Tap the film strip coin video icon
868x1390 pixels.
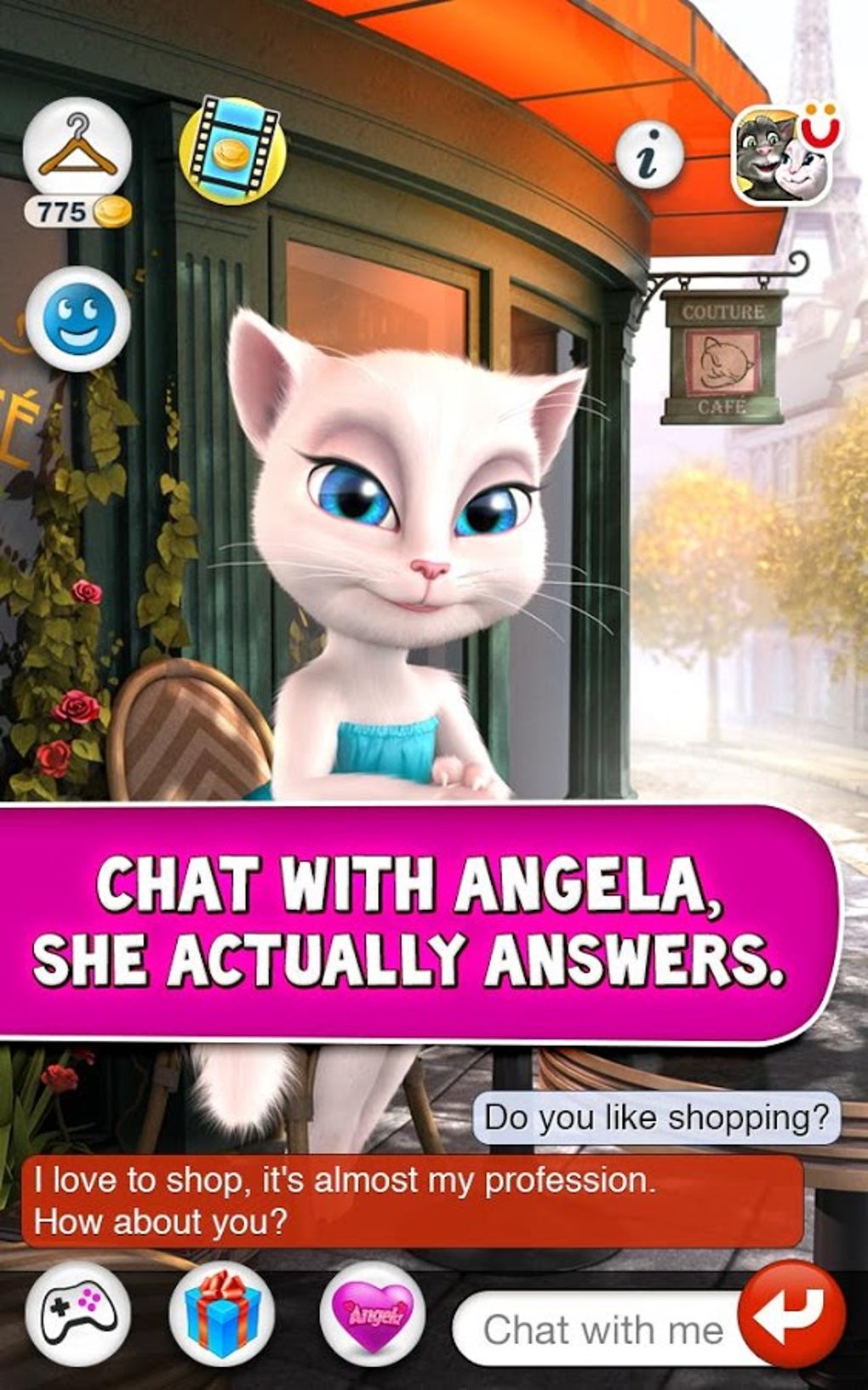click(x=232, y=151)
